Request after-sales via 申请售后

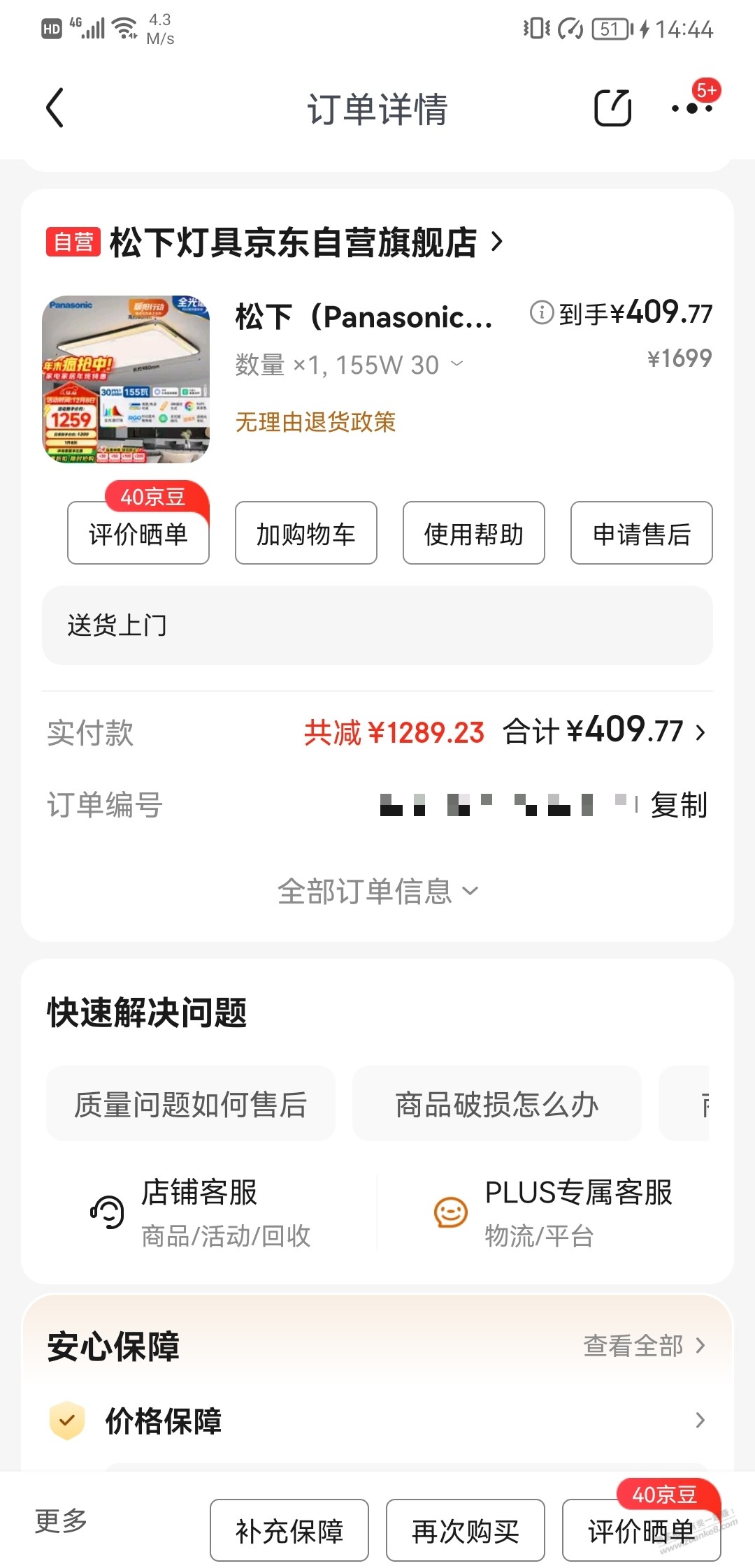(x=642, y=534)
